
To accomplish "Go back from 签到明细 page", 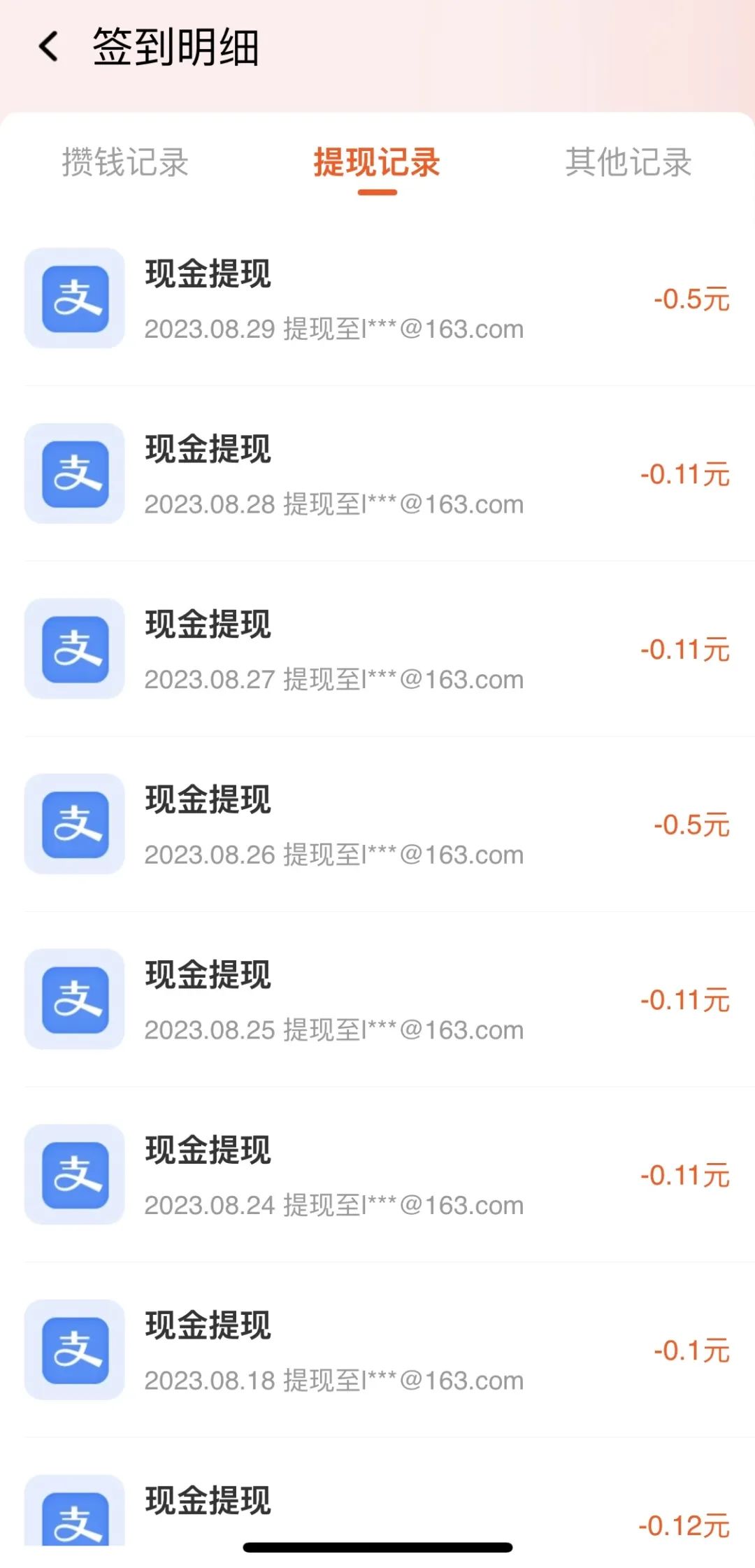I will (49, 47).
